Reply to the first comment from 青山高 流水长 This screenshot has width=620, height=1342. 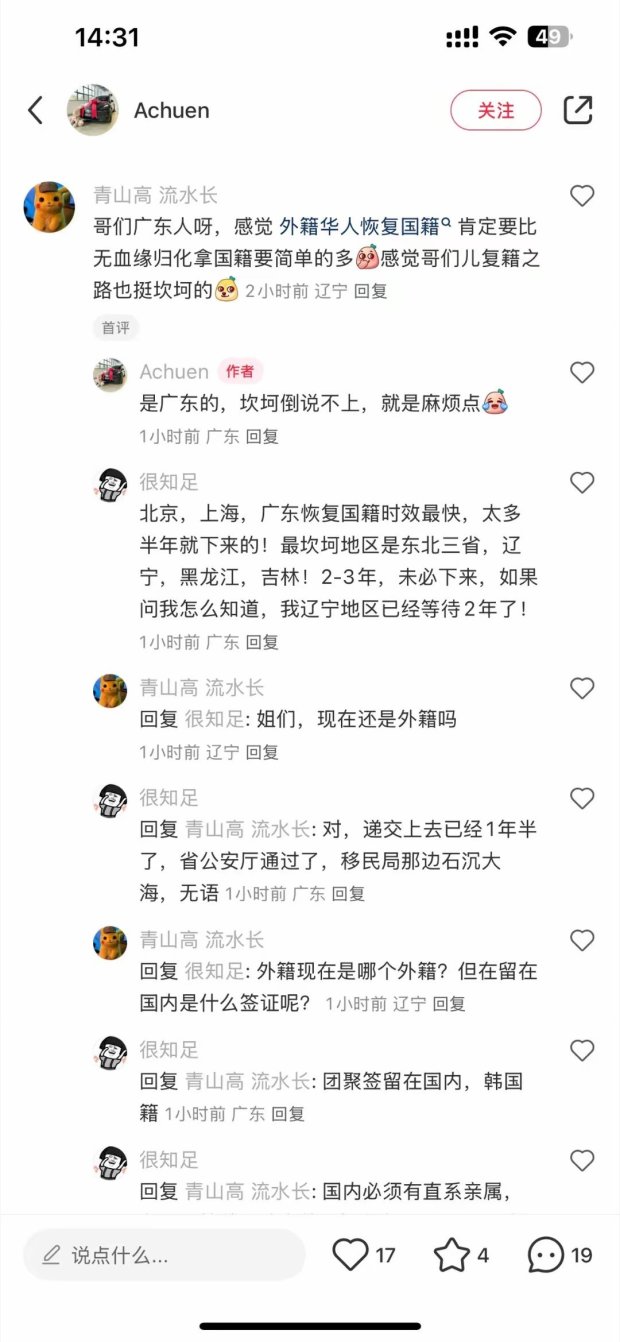tap(371, 292)
